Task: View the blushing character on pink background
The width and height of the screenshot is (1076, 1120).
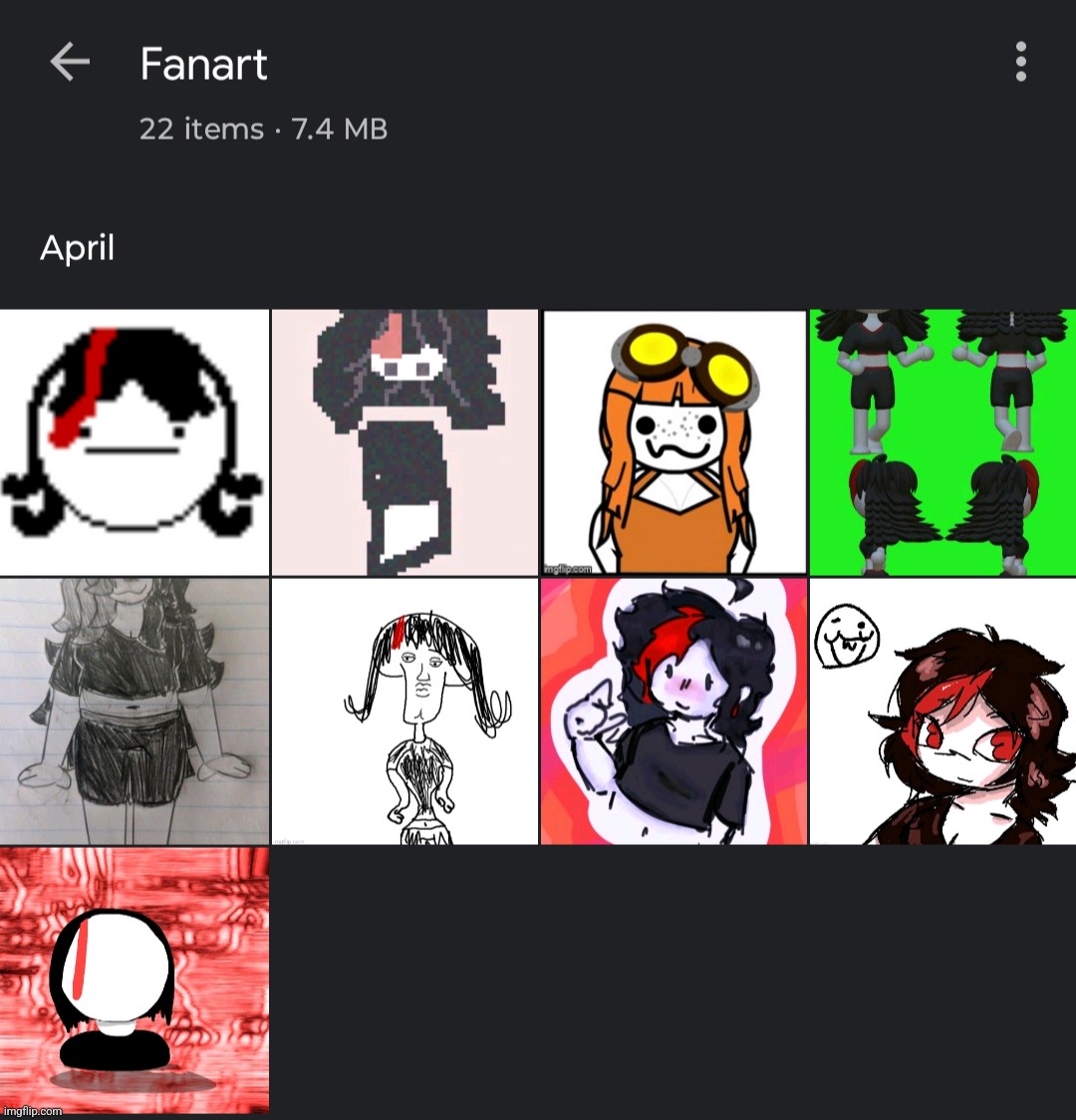Action: tap(673, 710)
